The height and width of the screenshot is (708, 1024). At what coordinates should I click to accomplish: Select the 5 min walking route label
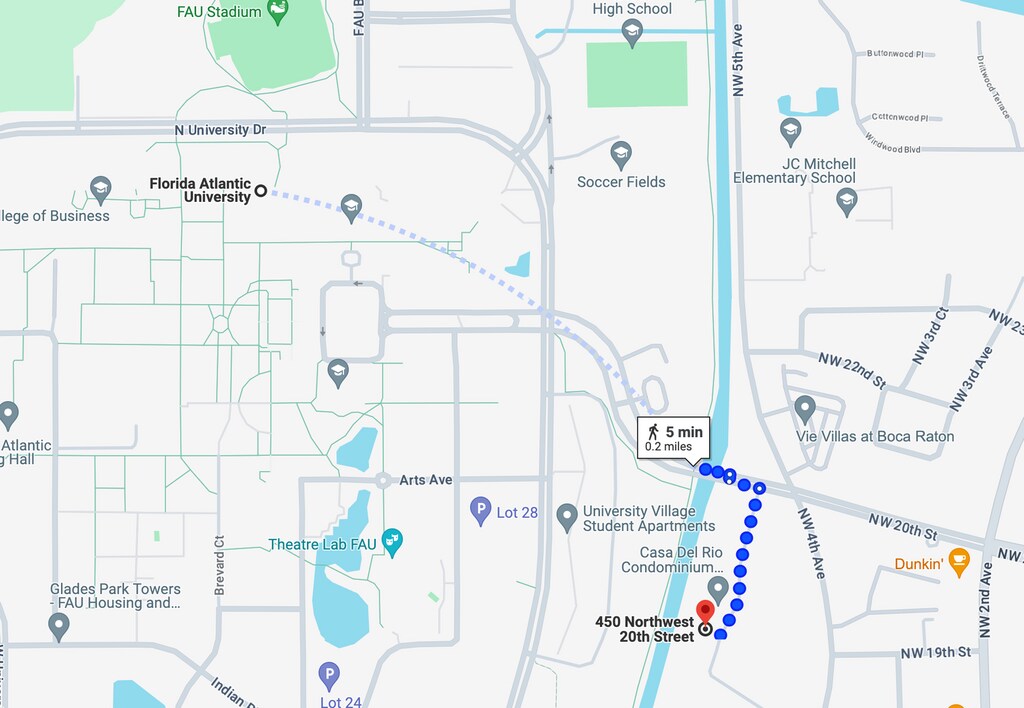(674, 438)
